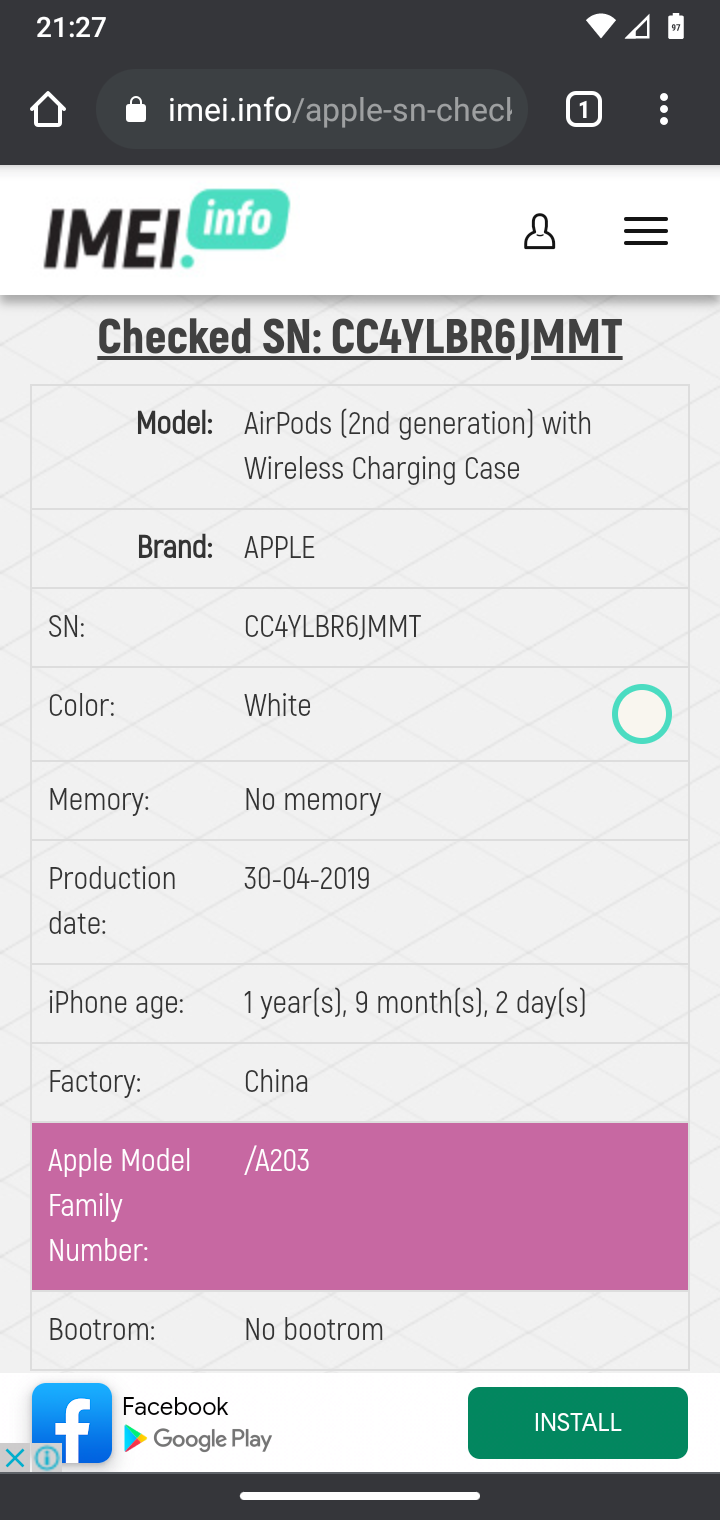Open the tab switcher
Viewport: 720px width, 1520px height.
click(584, 110)
